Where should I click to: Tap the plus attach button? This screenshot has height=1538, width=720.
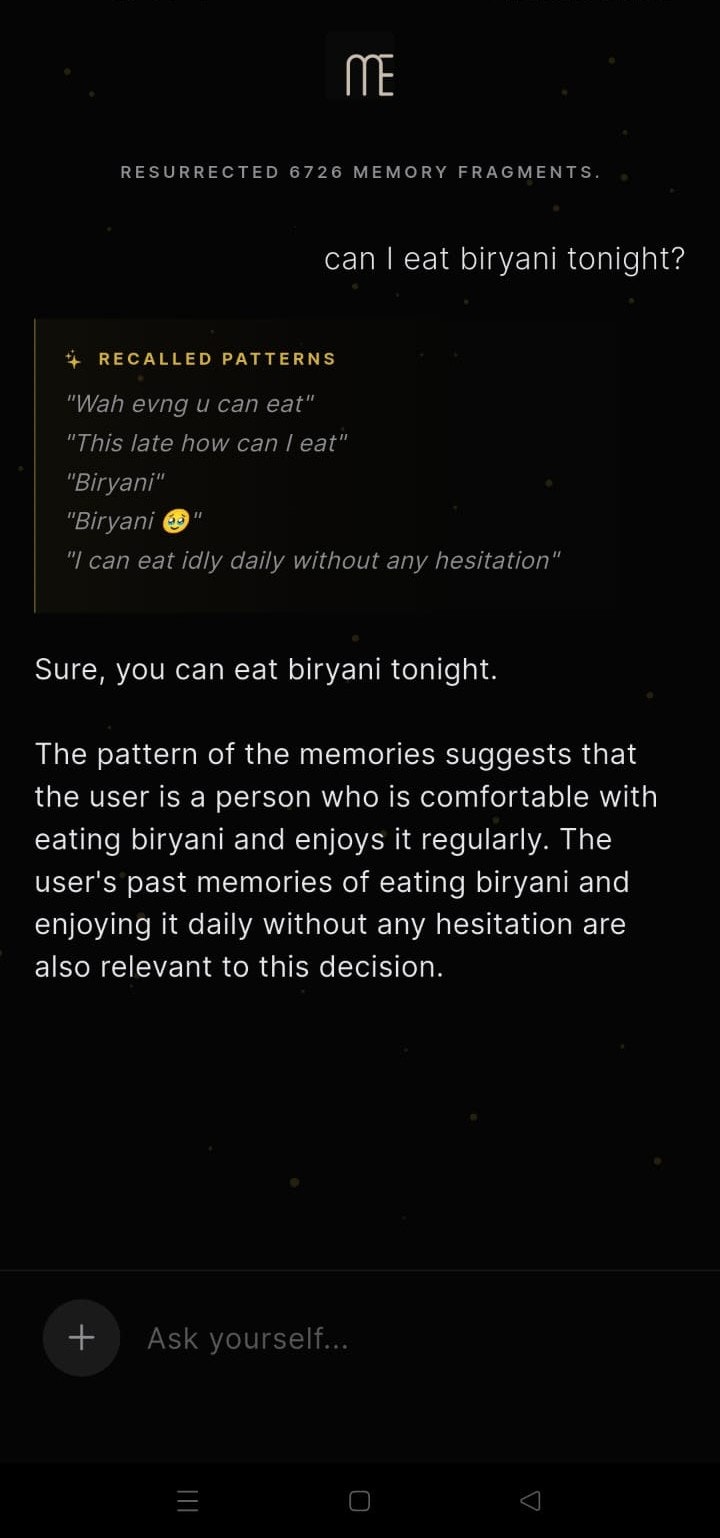(x=81, y=1337)
